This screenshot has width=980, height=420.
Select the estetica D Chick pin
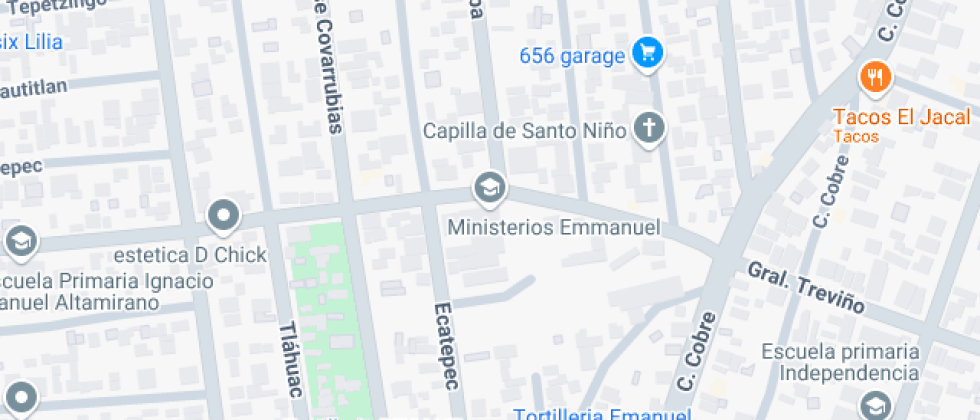(x=223, y=215)
